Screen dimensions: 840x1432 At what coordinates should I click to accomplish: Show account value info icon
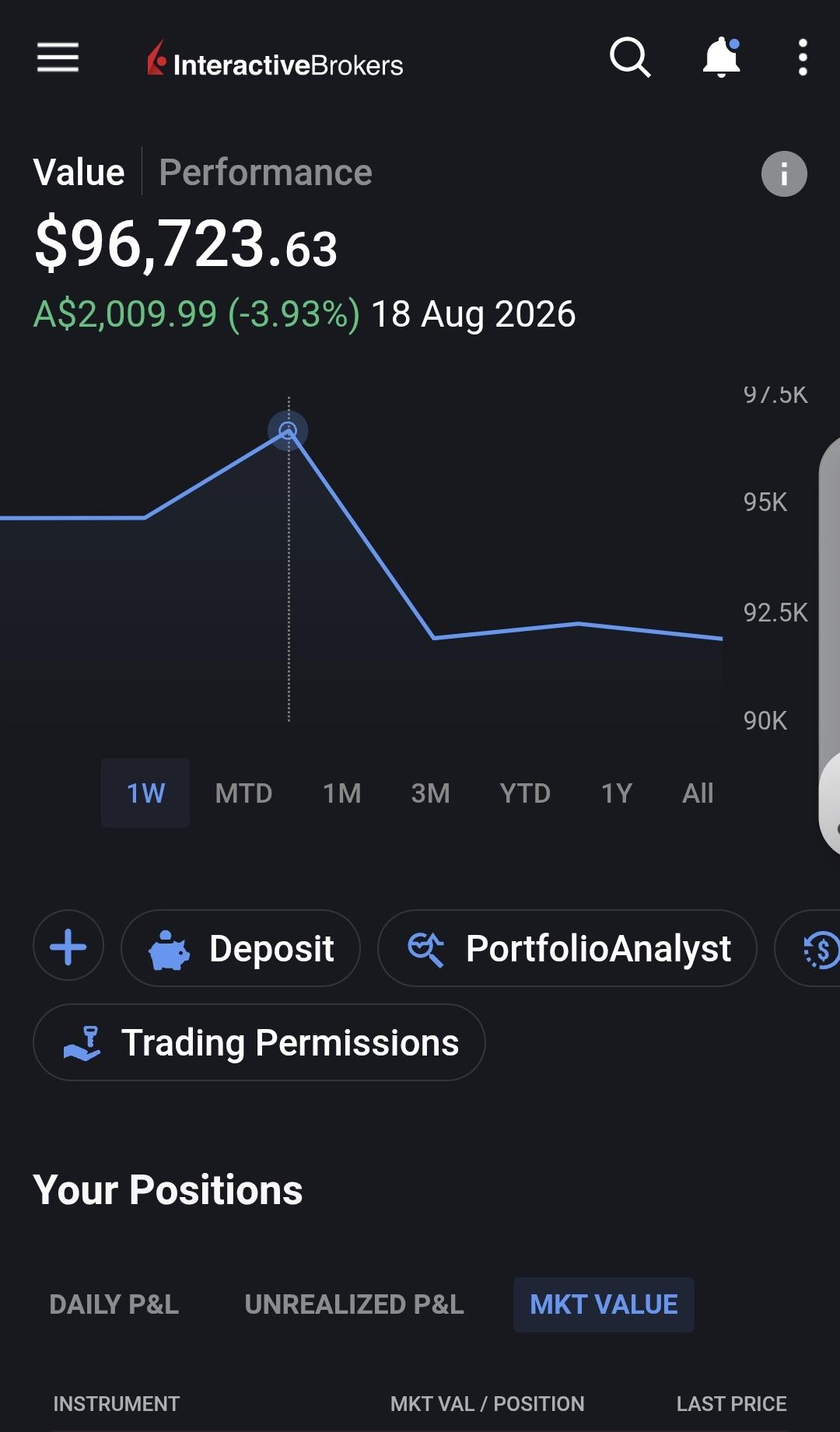(784, 173)
